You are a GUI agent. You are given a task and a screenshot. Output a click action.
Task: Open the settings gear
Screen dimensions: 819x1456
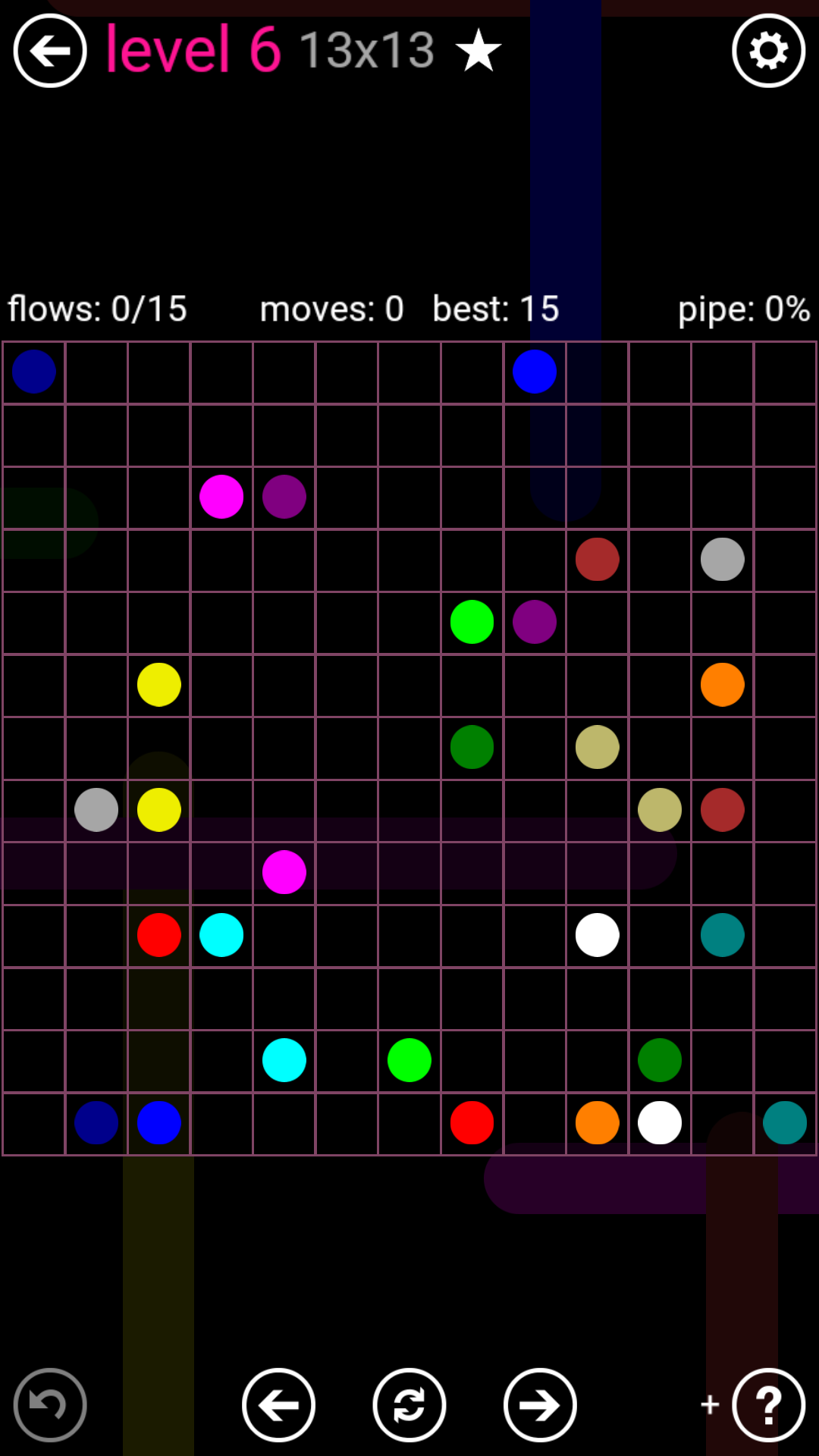click(x=768, y=51)
